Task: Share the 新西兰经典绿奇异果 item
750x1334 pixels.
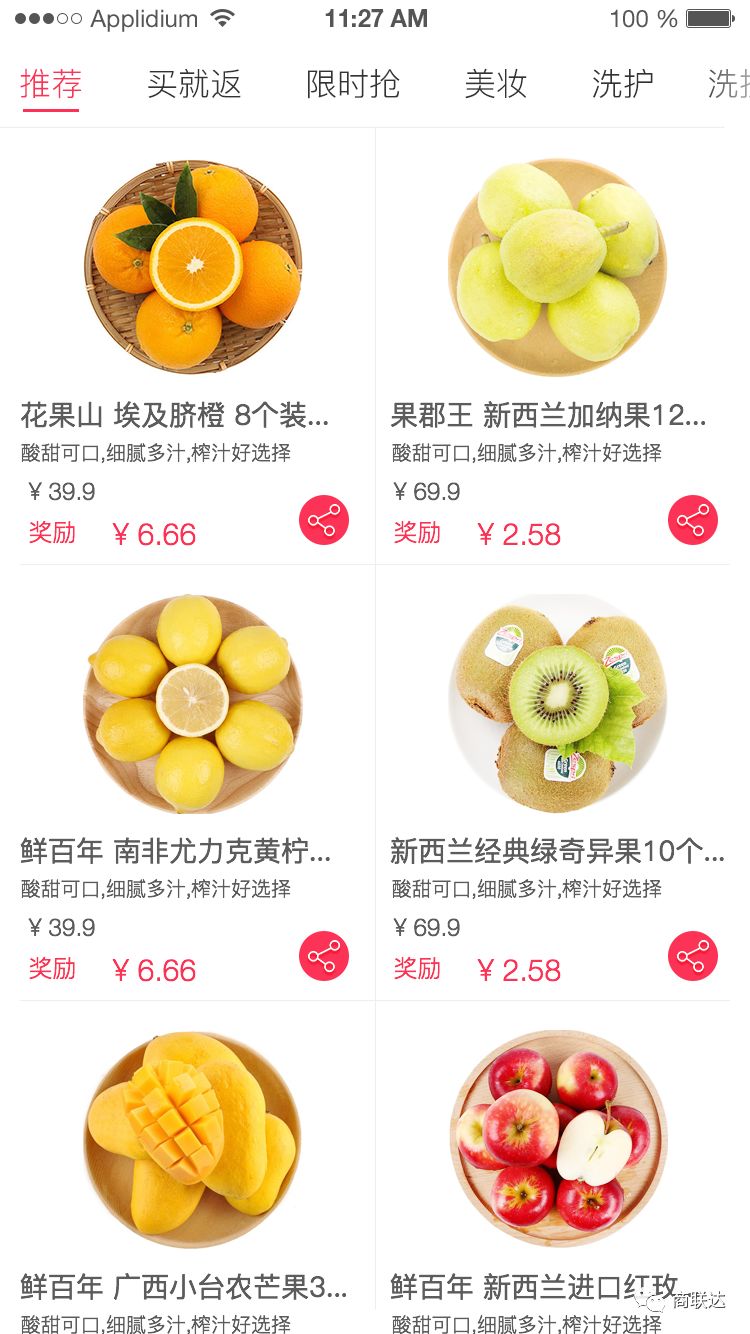Action: pyautogui.click(x=693, y=956)
